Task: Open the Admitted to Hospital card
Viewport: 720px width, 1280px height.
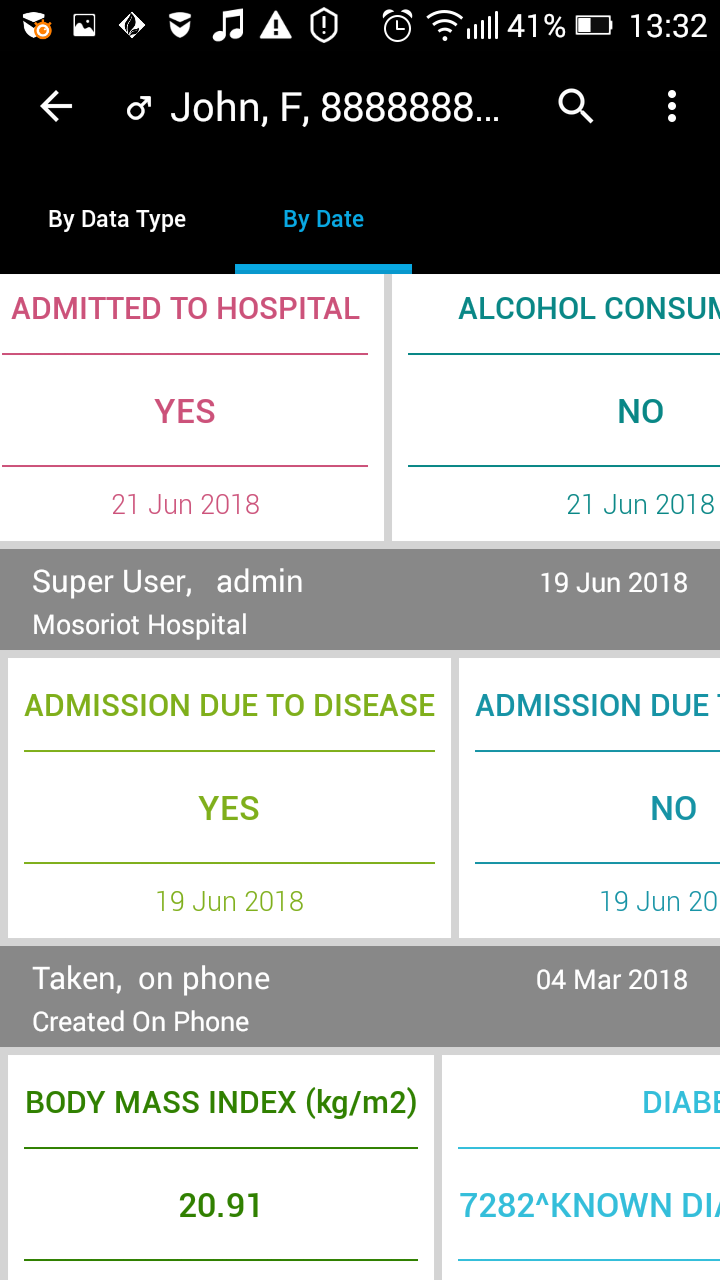Action: [190, 407]
